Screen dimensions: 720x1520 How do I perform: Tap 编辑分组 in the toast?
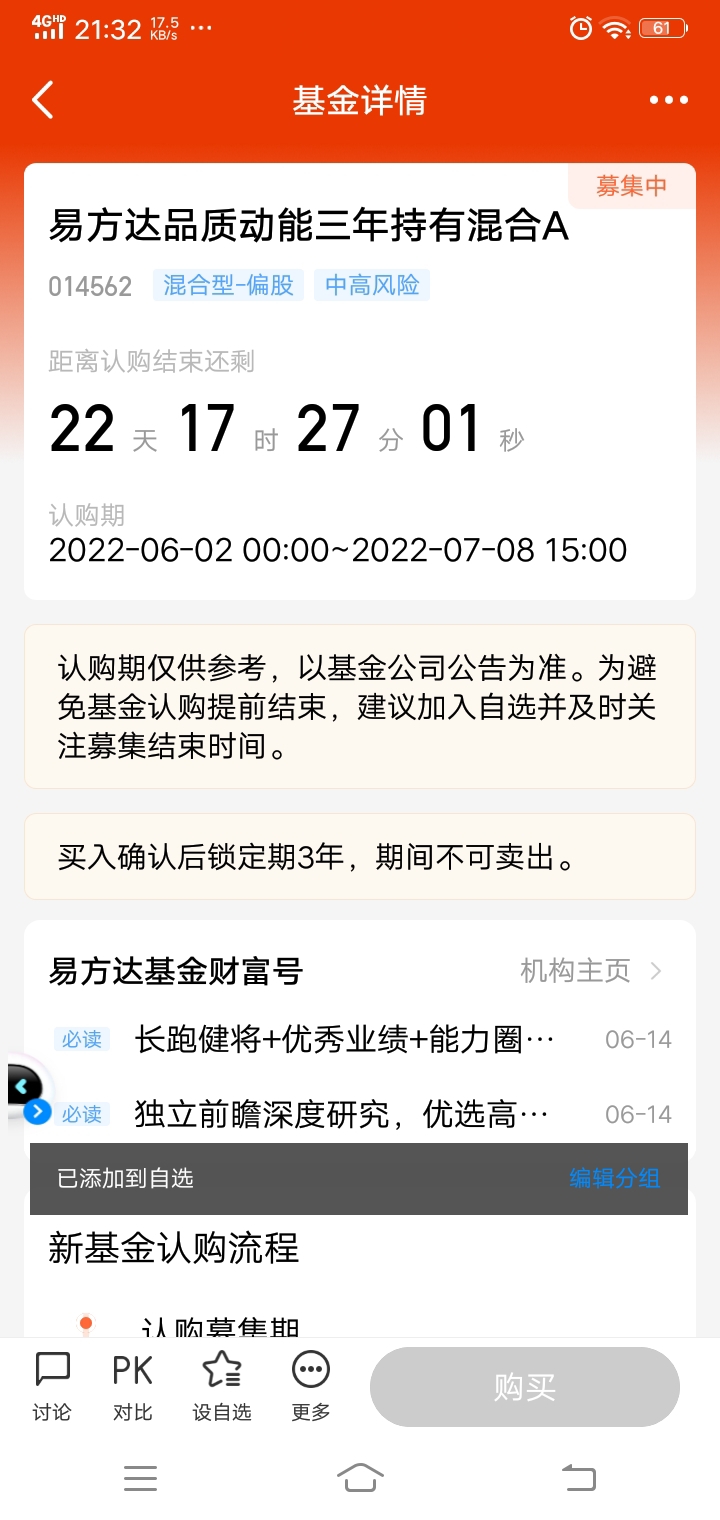(x=615, y=1178)
